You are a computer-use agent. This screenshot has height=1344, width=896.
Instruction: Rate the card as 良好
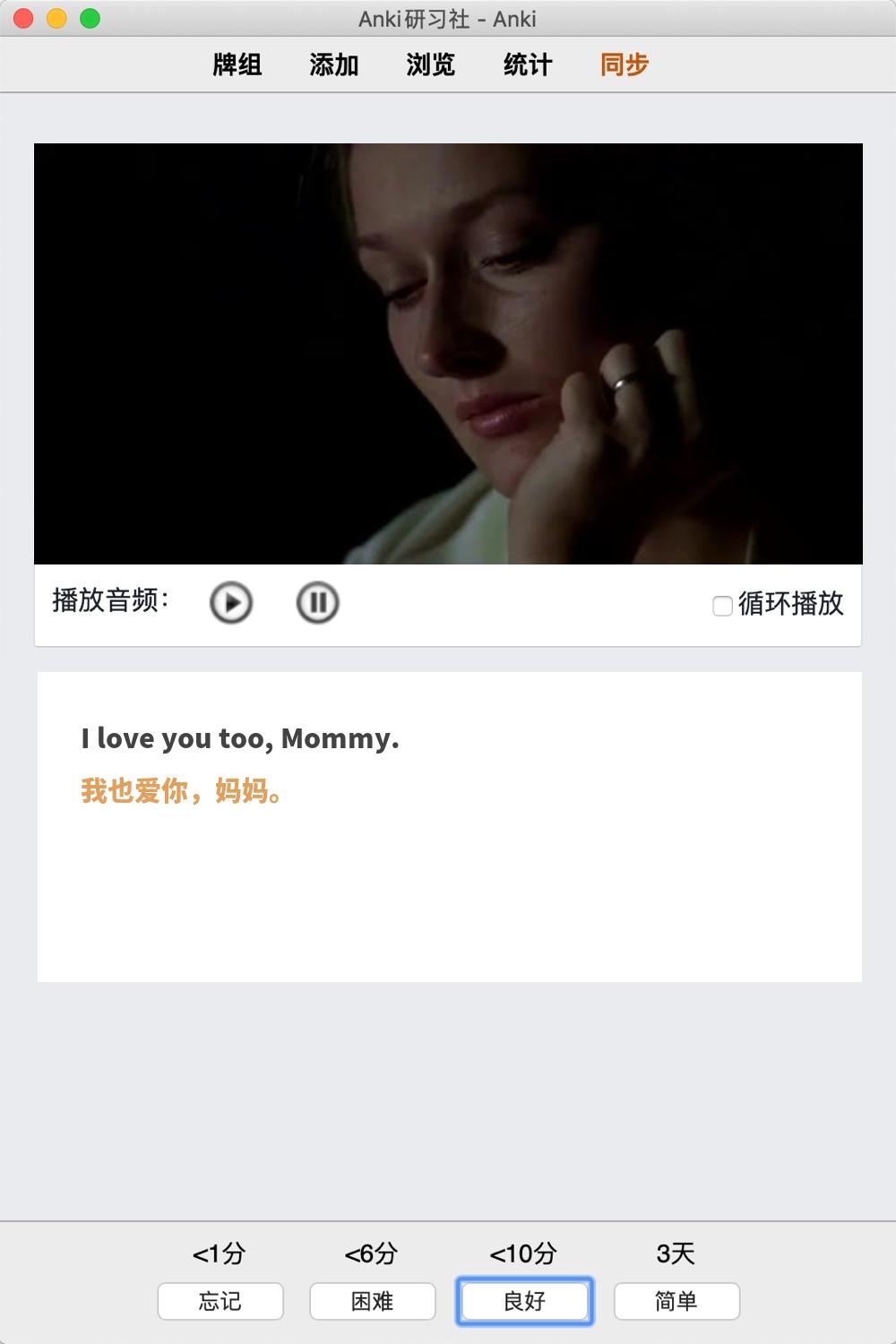(x=525, y=1301)
